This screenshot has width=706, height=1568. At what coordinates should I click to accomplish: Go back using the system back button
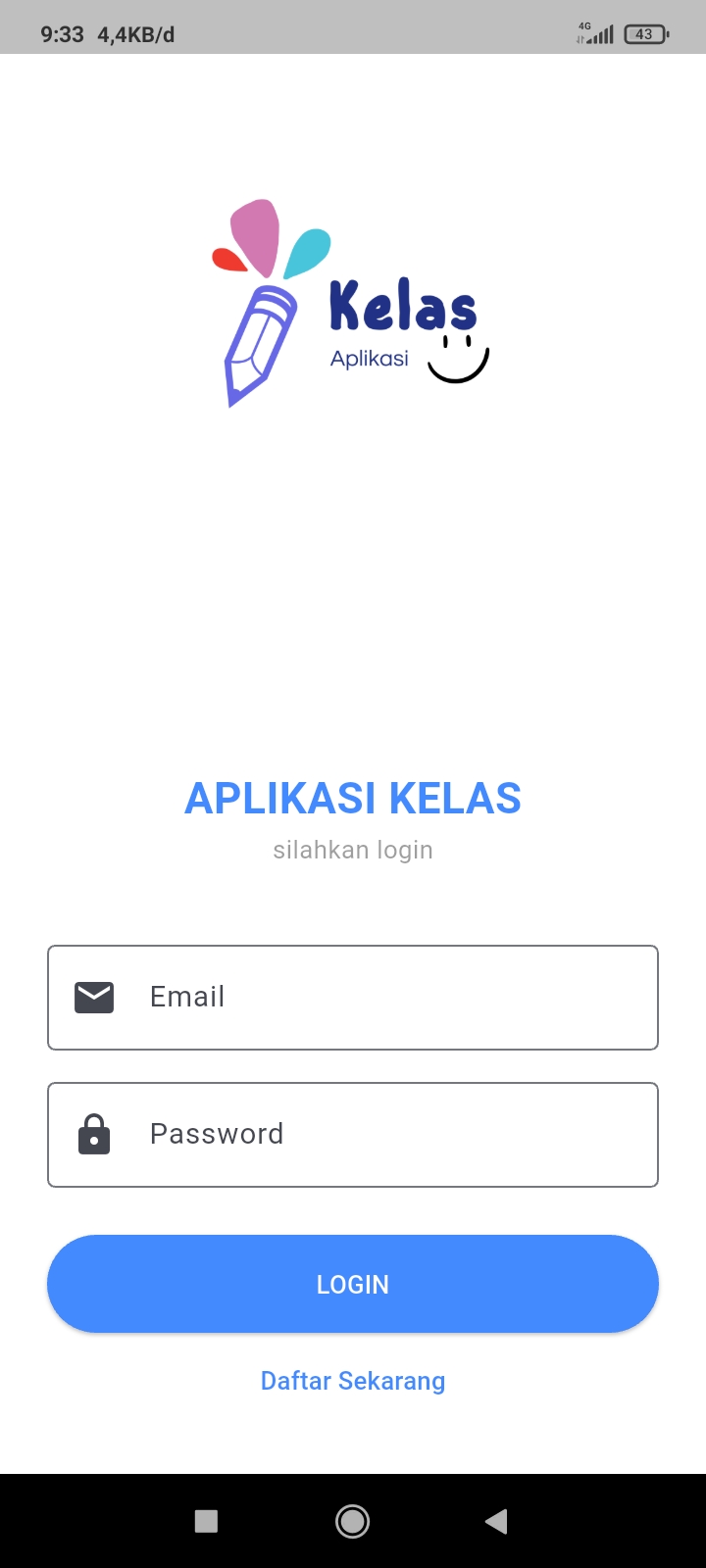point(496,1521)
